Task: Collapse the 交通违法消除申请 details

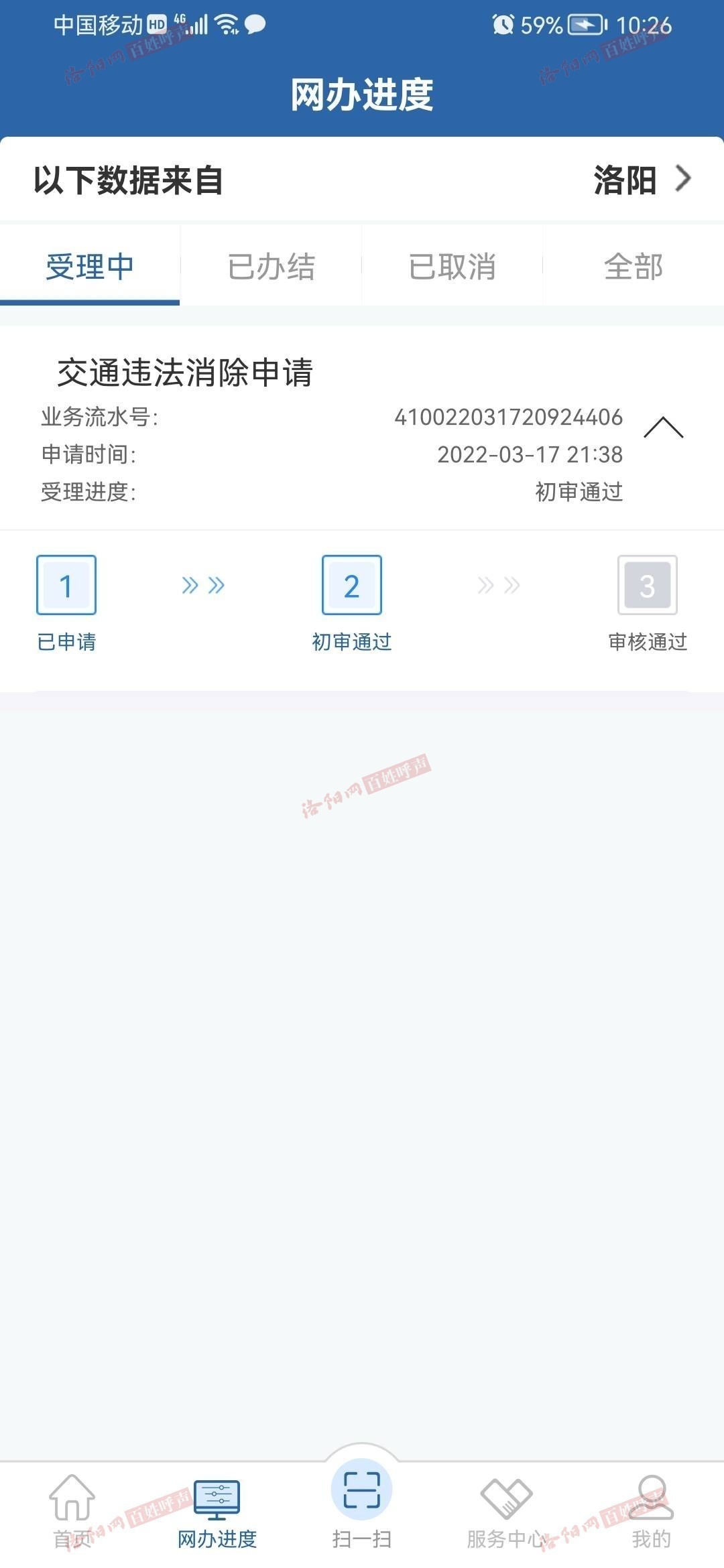Action: click(x=663, y=428)
